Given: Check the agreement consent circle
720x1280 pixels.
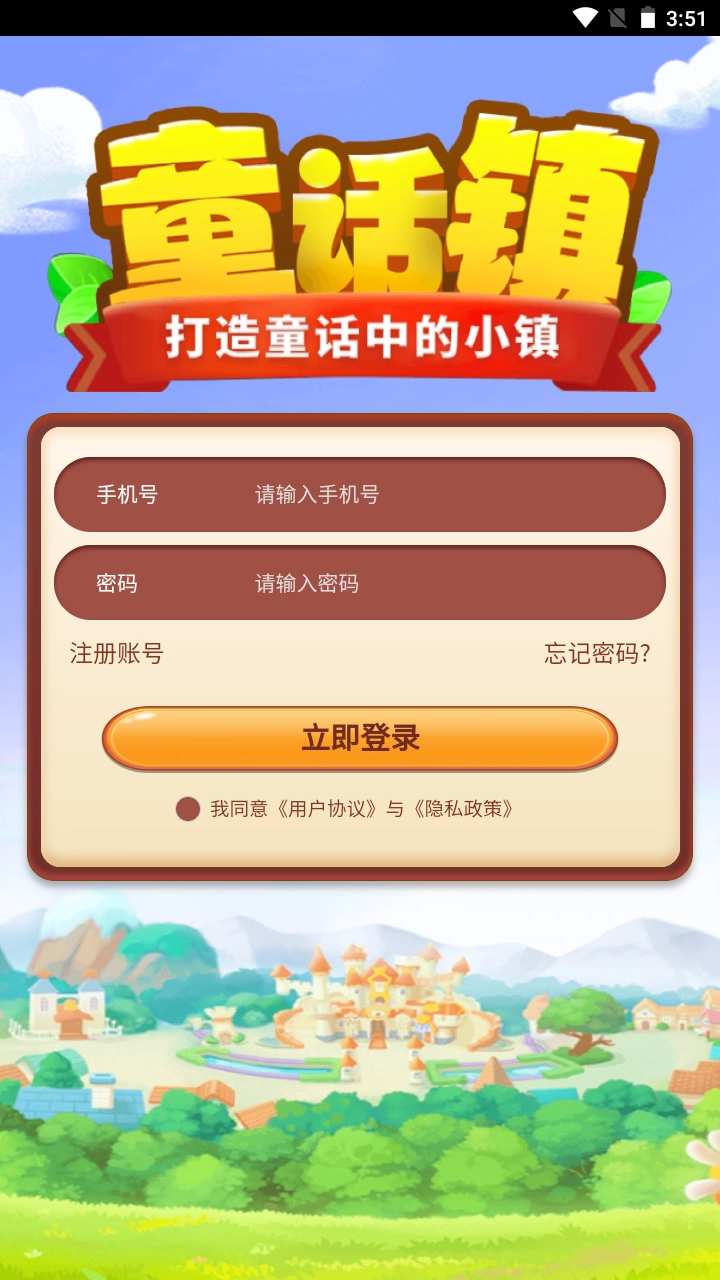Looking at the screenshot, I should [187, 808].
